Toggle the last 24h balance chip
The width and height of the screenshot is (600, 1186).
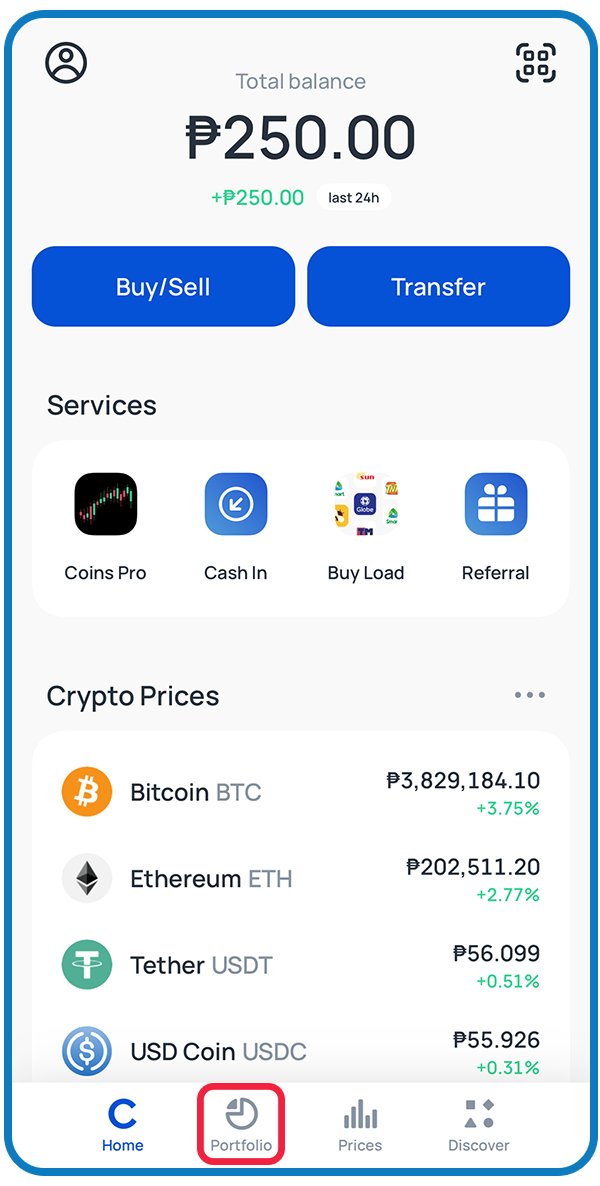pos(353,197)
